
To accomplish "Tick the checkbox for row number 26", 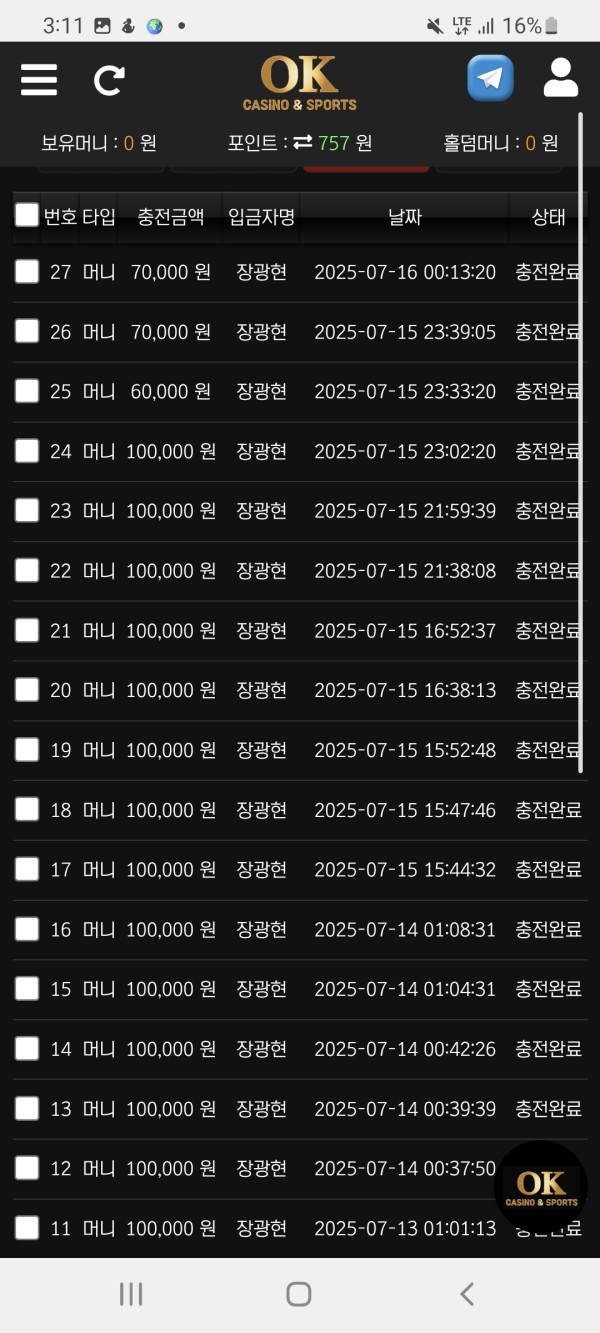I will pos(27,331).
